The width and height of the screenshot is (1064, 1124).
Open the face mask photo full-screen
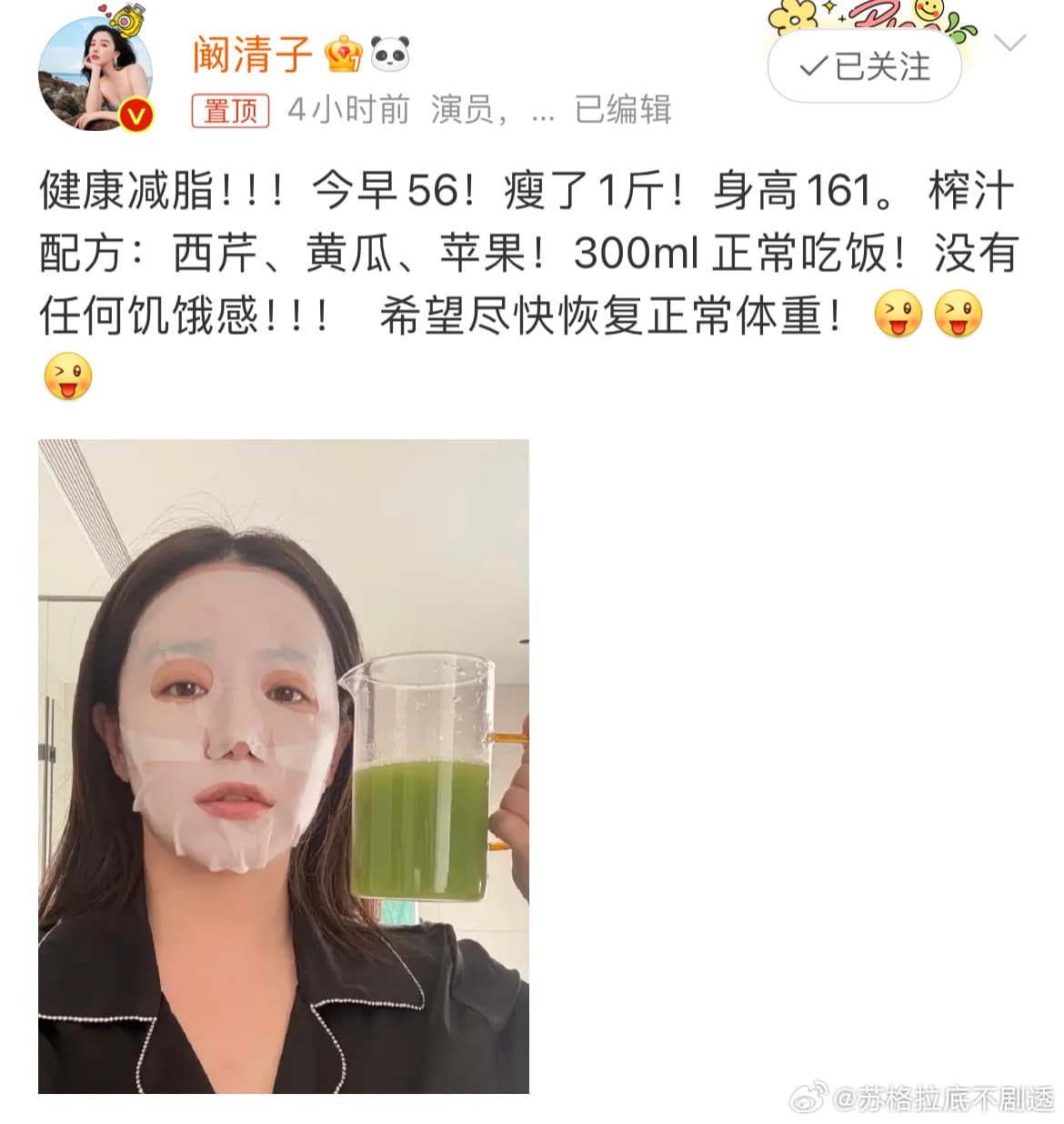click(283, 766)
